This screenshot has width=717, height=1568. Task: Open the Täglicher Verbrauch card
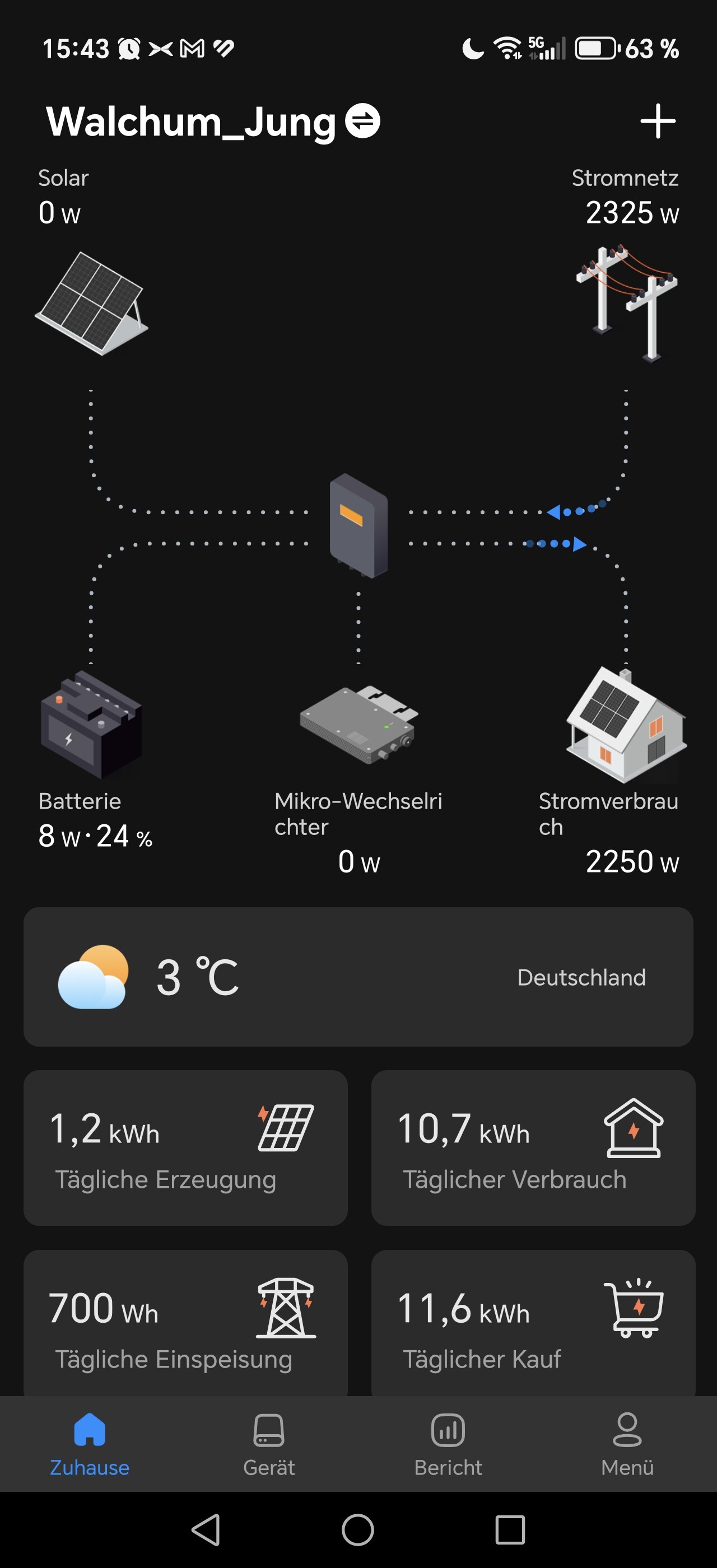(533, 1147)
